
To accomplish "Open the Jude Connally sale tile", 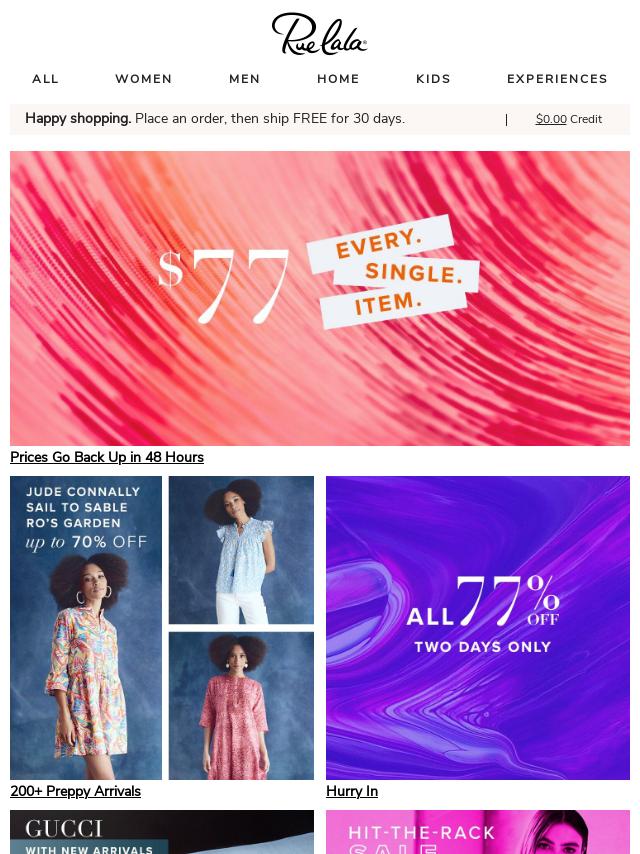I will click(162, 628).
